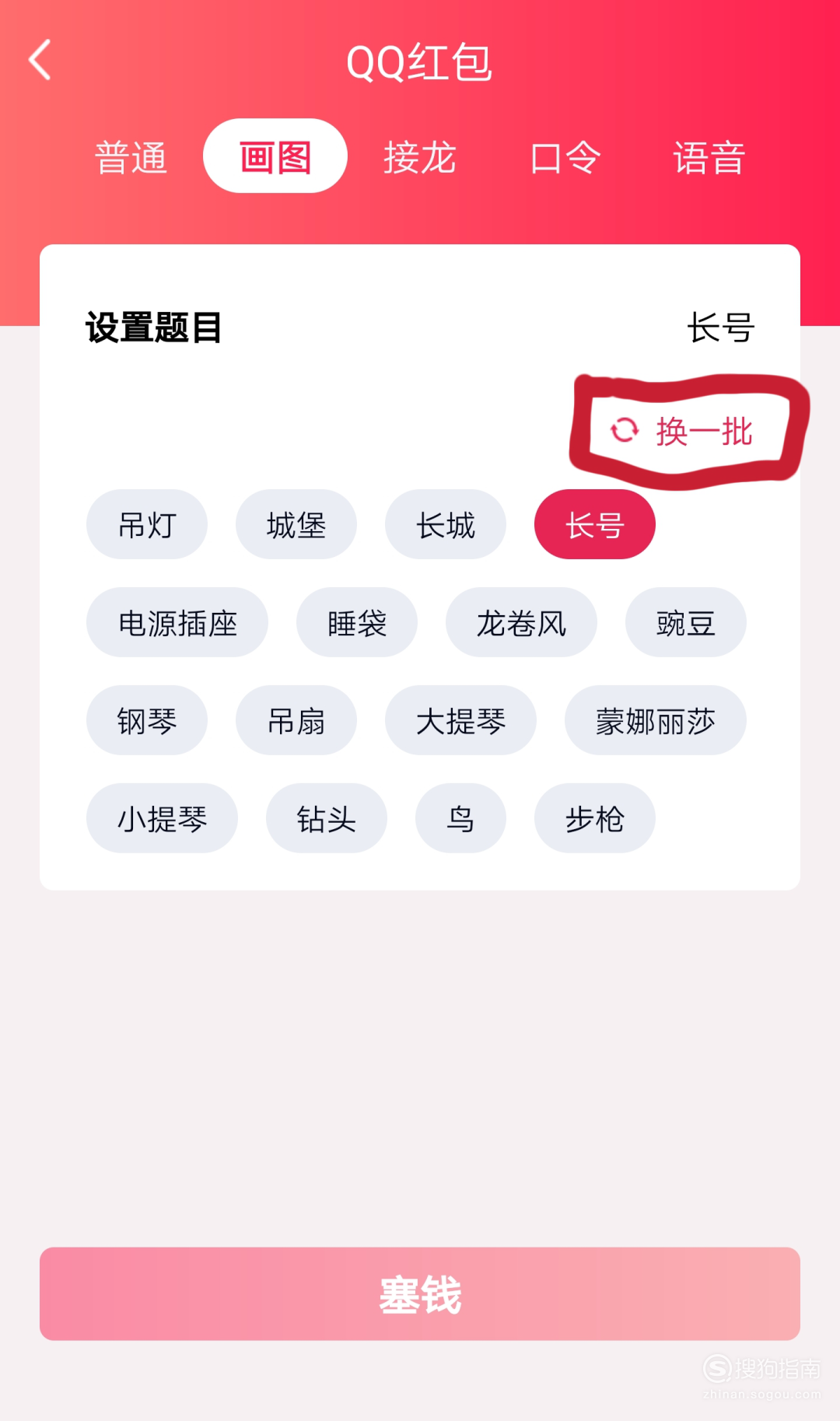Refresh topics with 换一批
Screen dimensions: 840x1421
(x=681, y=431)
